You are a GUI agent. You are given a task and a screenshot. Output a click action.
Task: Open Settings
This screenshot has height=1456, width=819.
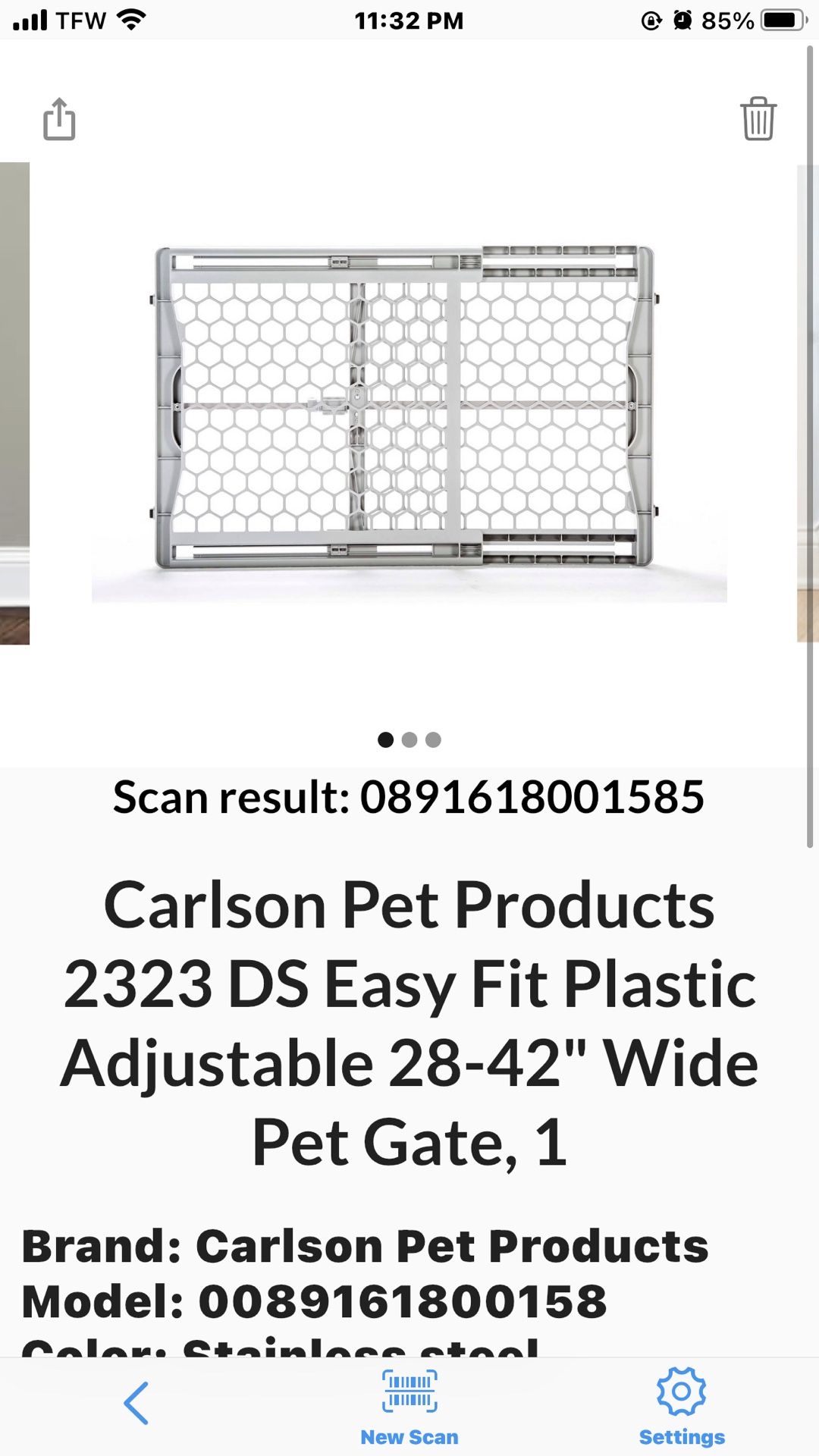point(681,1407)
